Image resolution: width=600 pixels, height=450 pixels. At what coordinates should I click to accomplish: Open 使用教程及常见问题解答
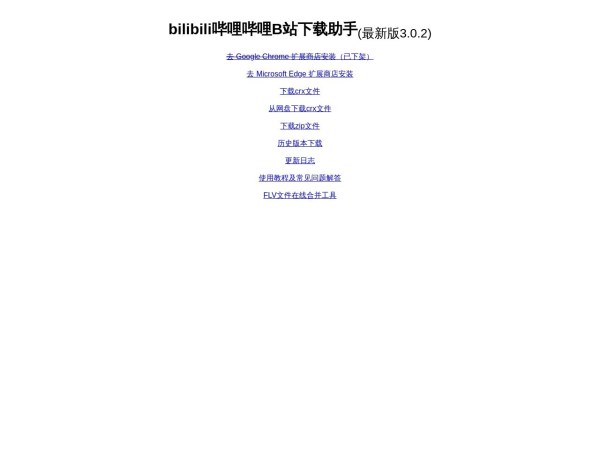[299, 178]
